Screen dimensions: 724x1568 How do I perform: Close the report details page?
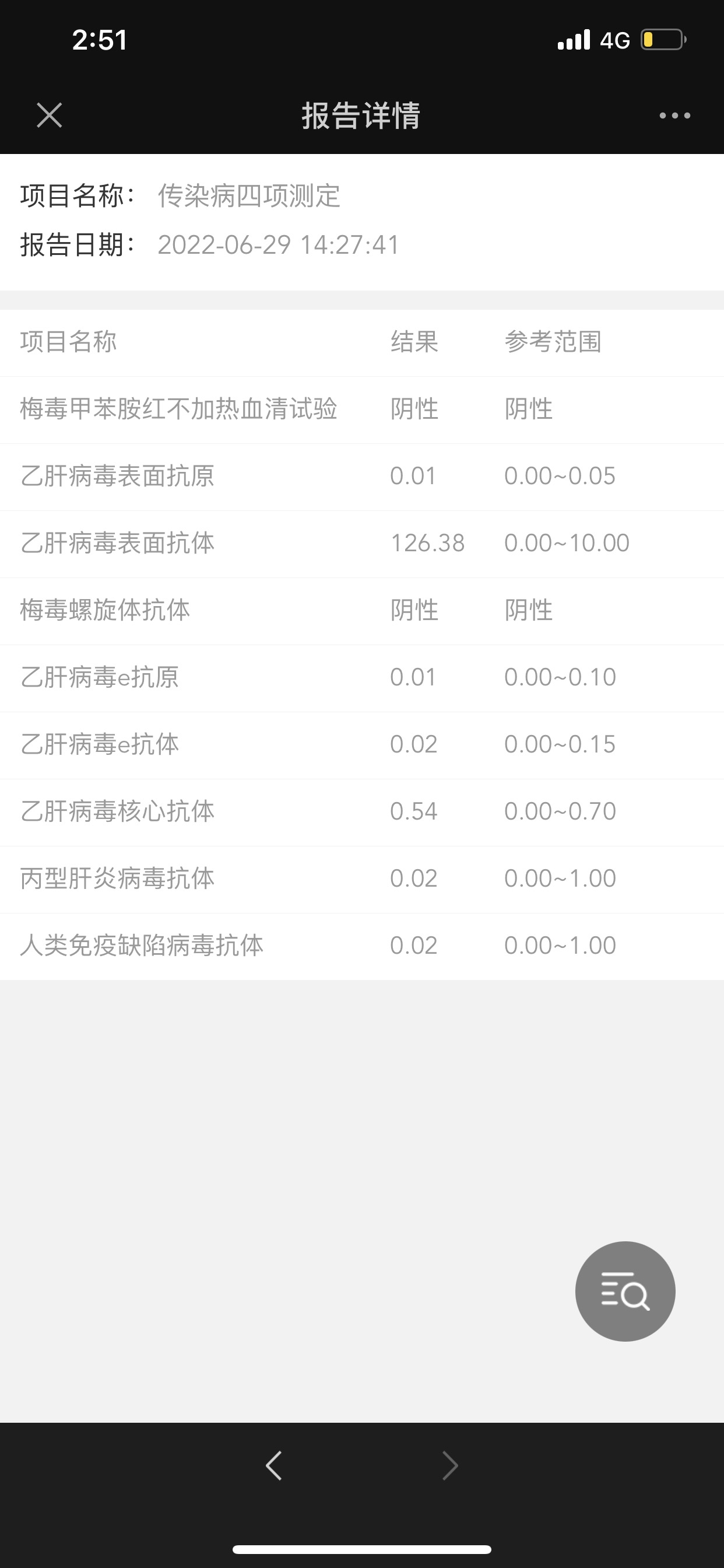50,115
